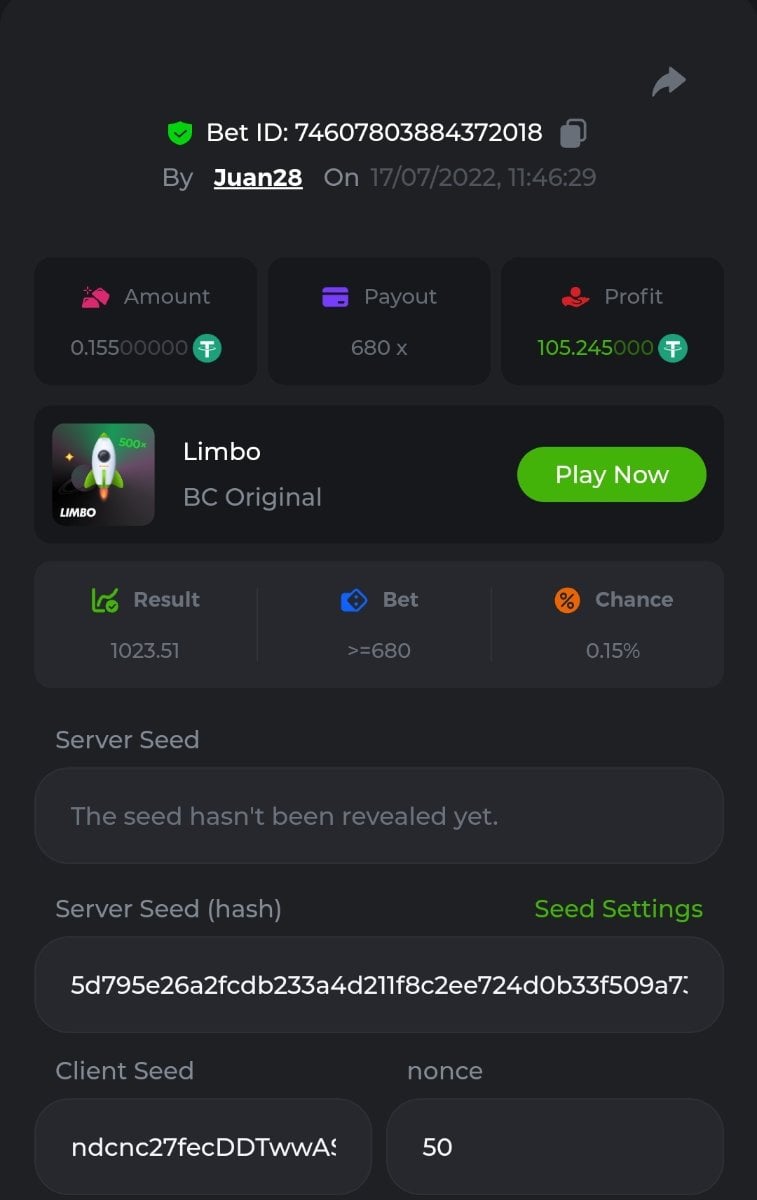
Task: Select the Server Seed hash field
Action: pyautogui.click(x=378, y=985)
